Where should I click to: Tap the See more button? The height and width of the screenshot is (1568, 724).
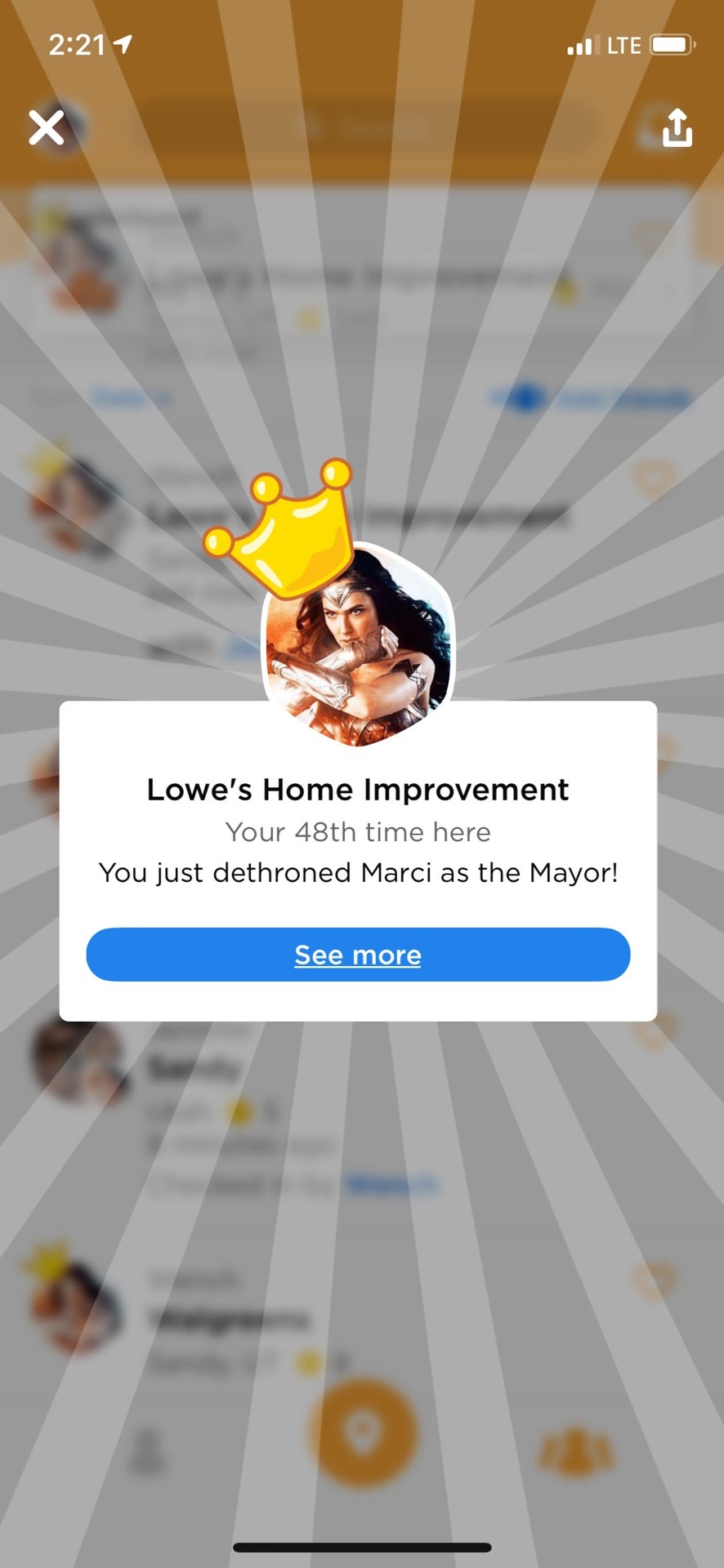358,954
